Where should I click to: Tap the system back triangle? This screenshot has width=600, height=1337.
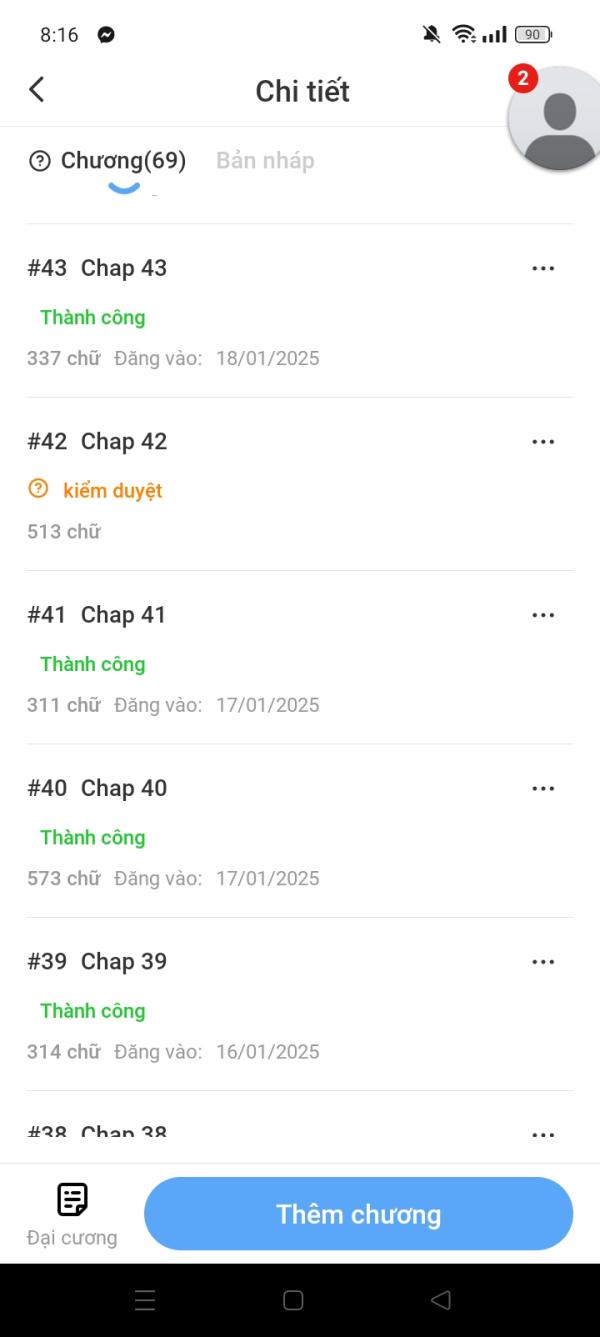click(x=440, y=1300)
